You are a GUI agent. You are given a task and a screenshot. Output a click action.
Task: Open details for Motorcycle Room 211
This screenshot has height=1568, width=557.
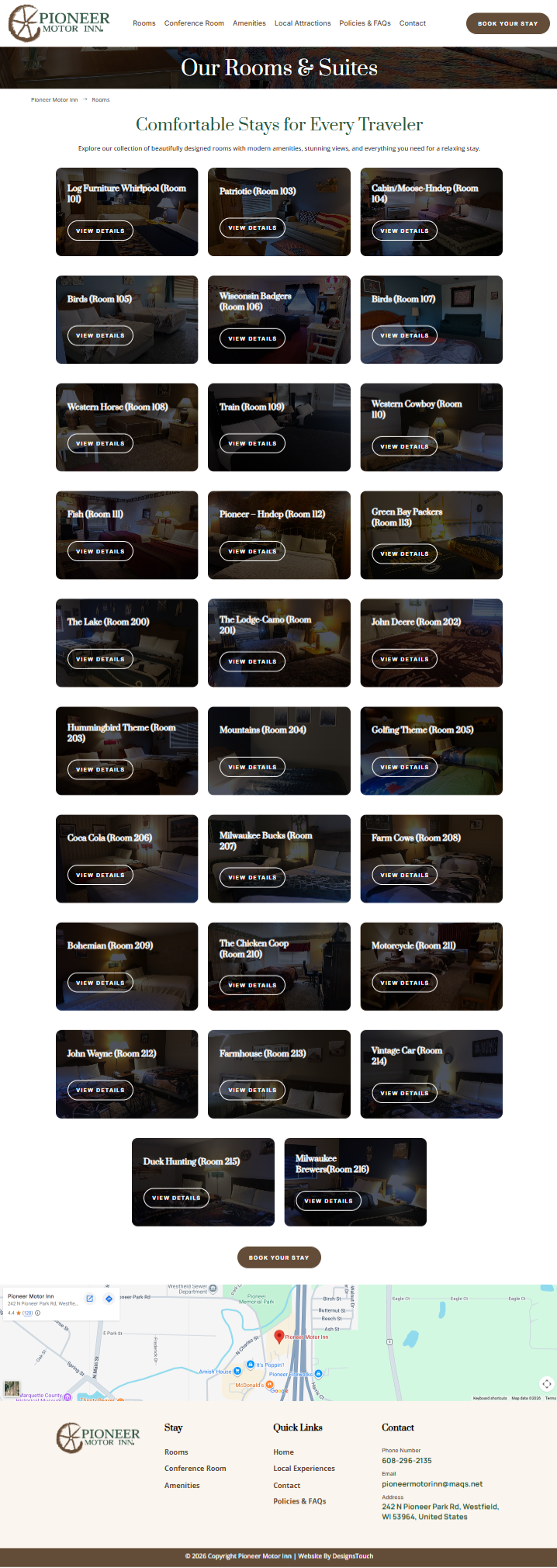[x=404, y=983]
